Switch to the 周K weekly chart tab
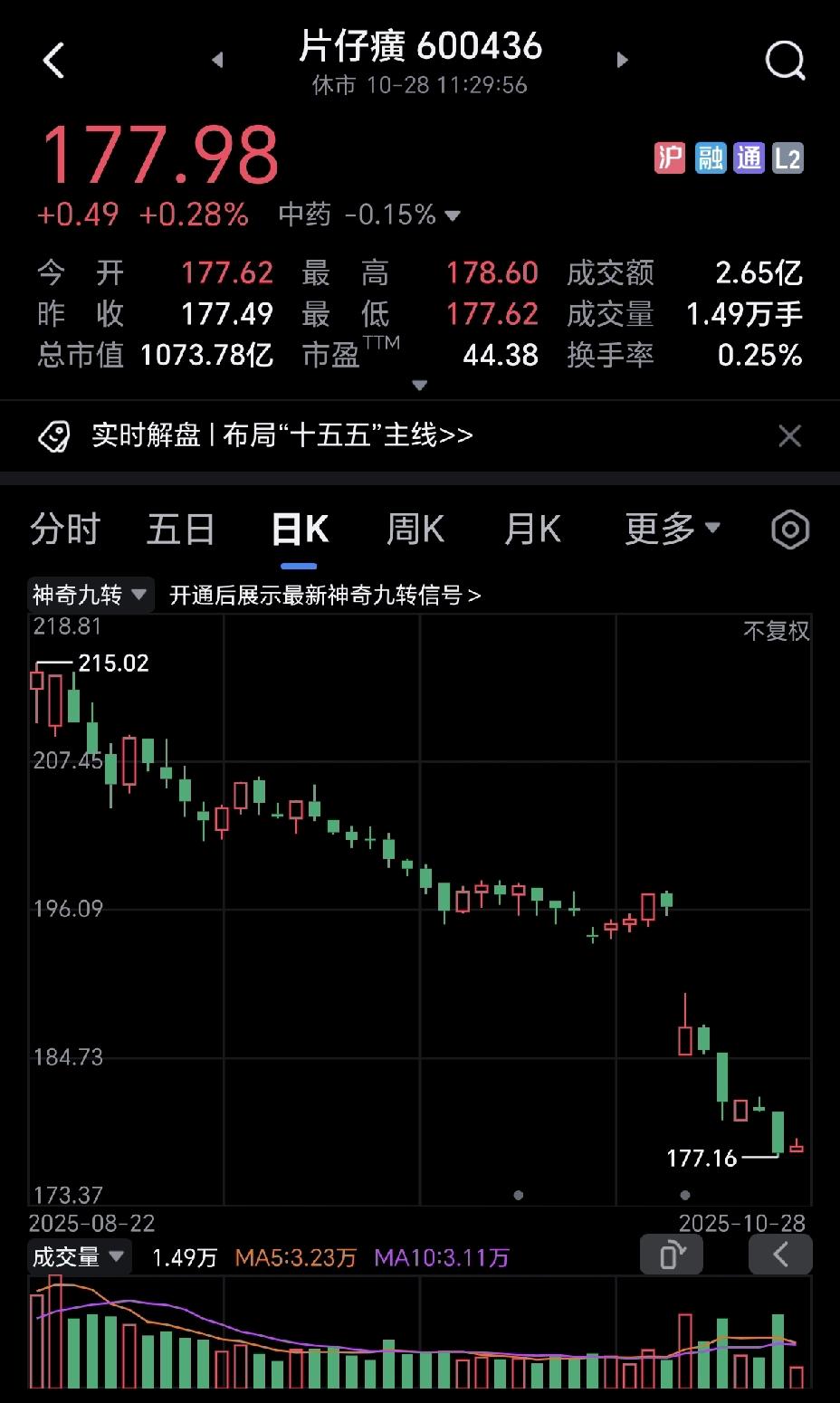Image resolution: width=840 pixels, height=1403 pixels. pyautogui.click(x=415, y=530)
